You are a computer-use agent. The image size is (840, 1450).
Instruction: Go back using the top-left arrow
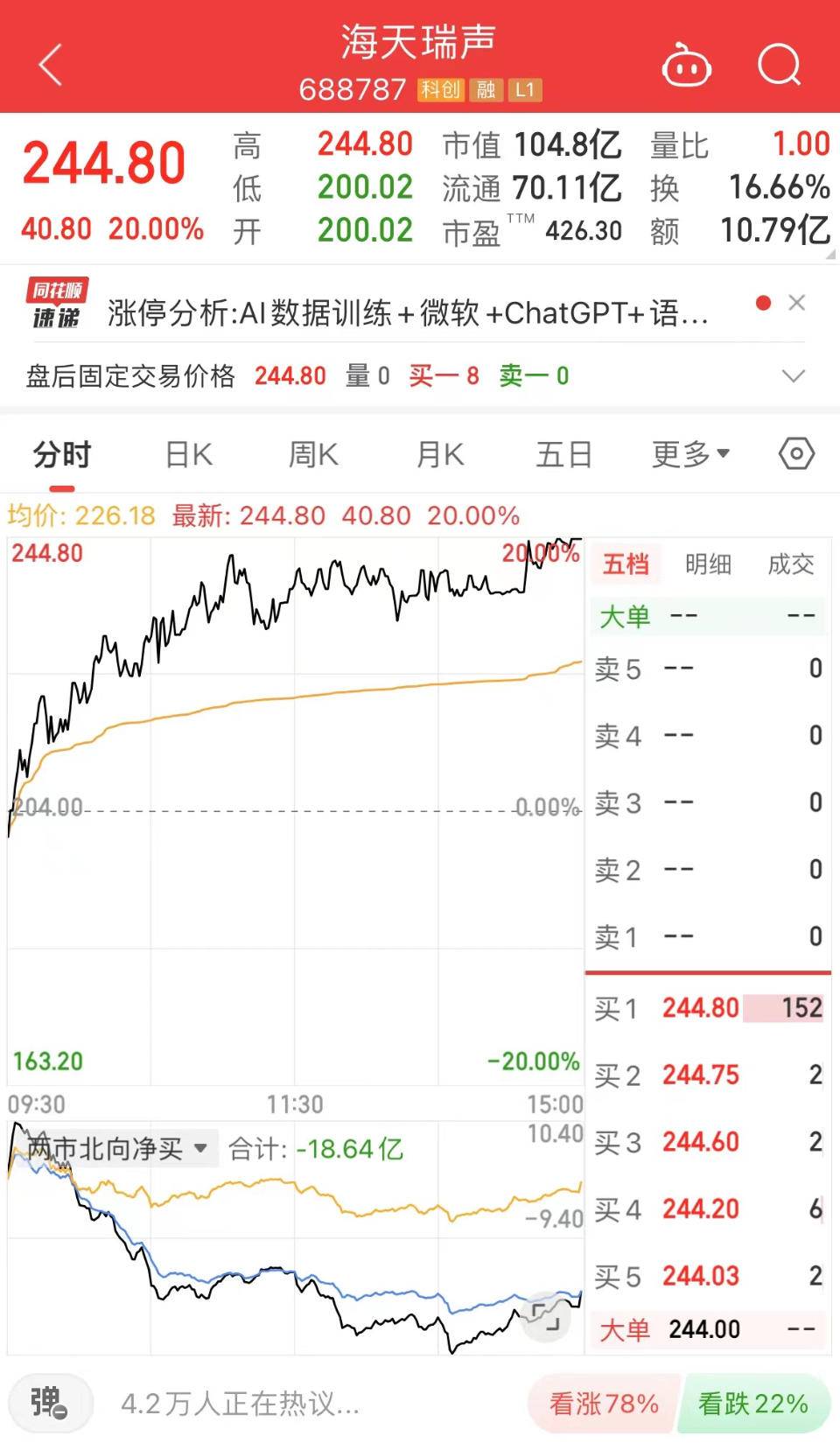pos(51,65)
